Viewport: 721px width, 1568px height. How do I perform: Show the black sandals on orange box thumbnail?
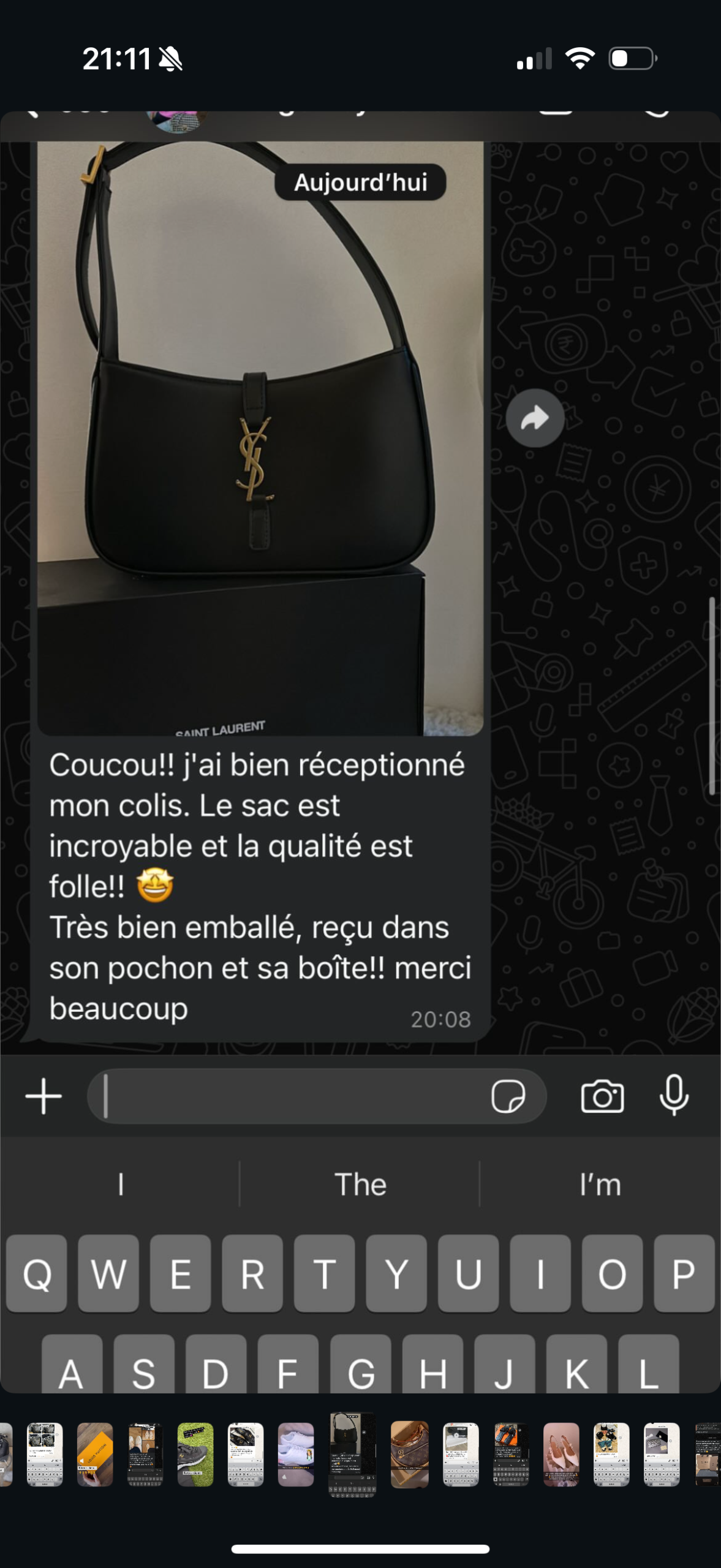(x=510, y=1453)
